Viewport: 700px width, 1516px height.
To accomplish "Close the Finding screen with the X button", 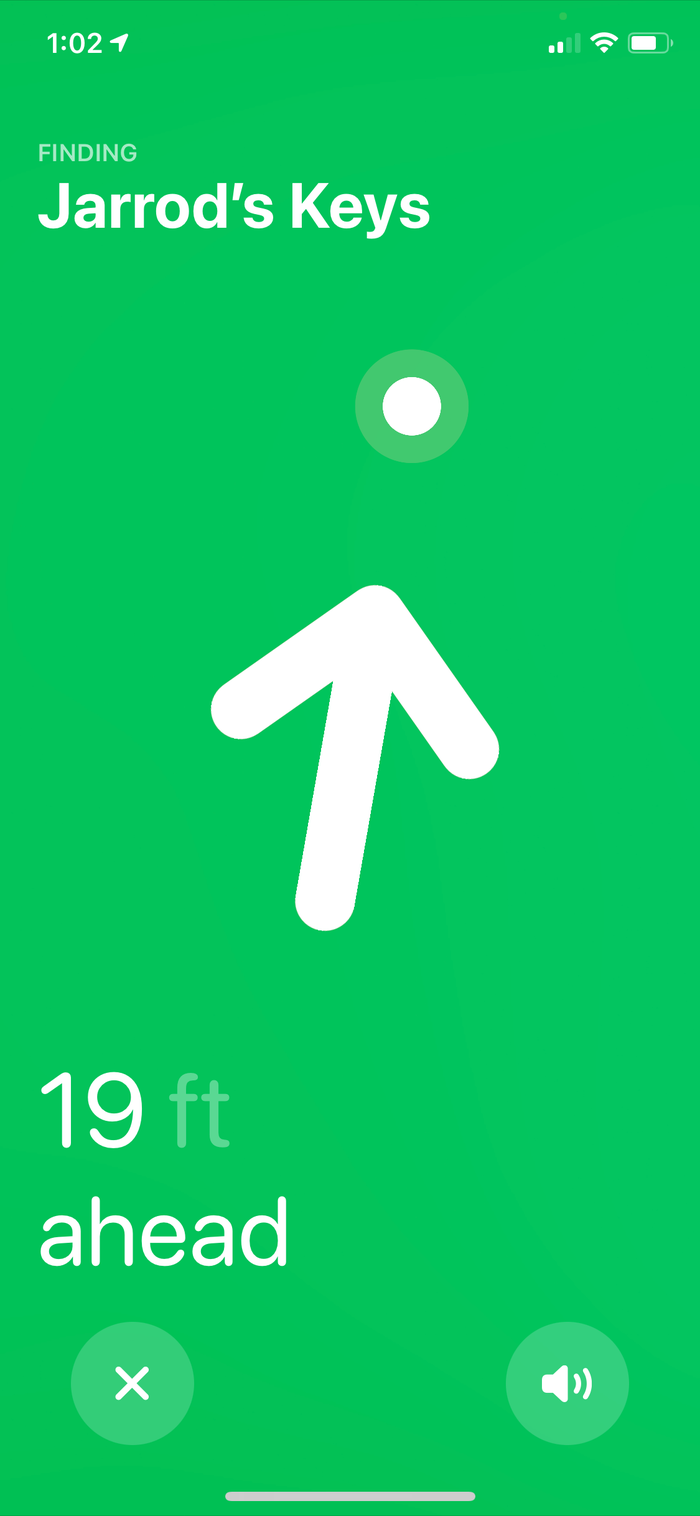I will [x=132, y=1383].
